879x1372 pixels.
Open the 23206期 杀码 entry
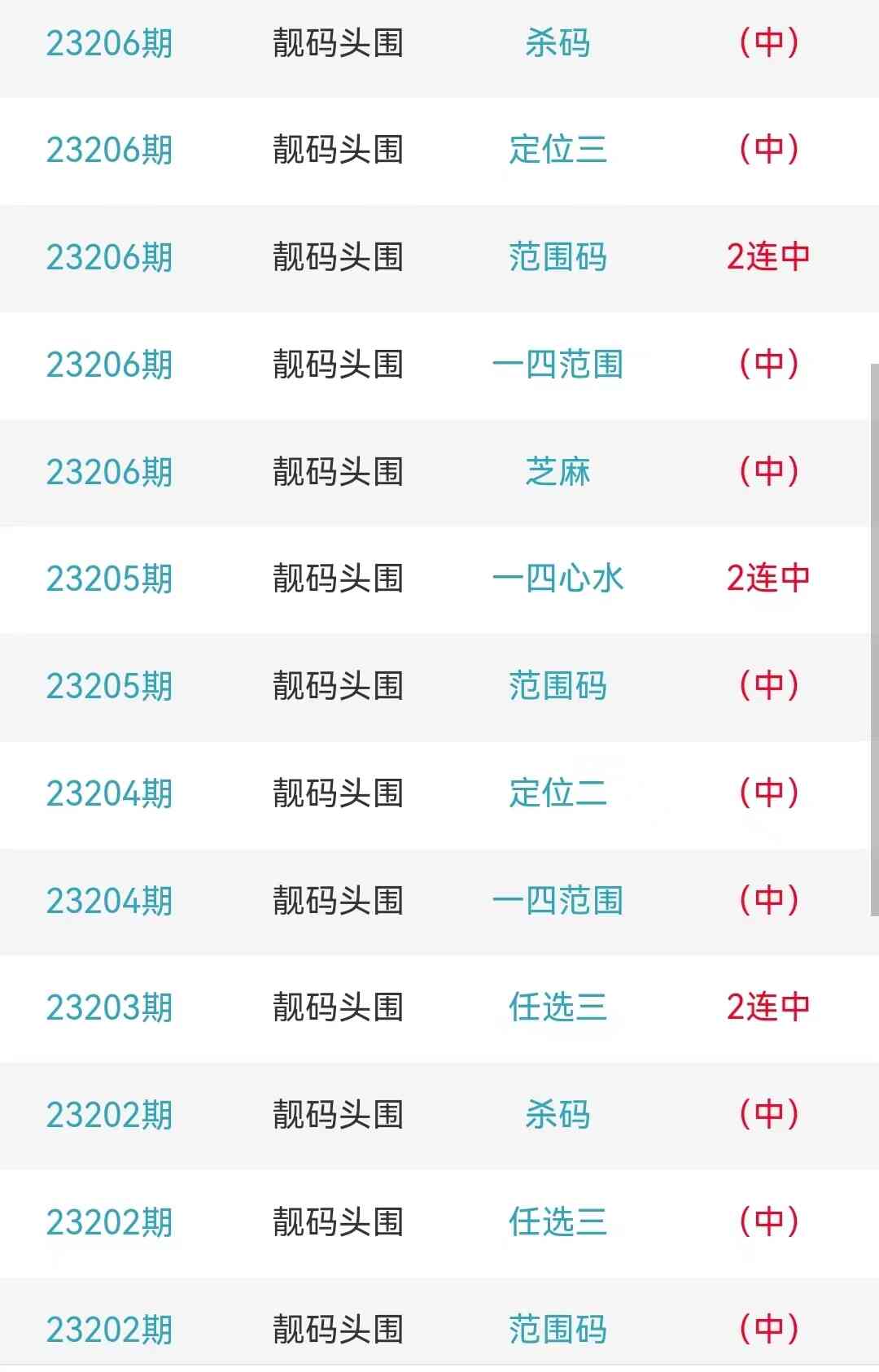(x=558, y=43)
